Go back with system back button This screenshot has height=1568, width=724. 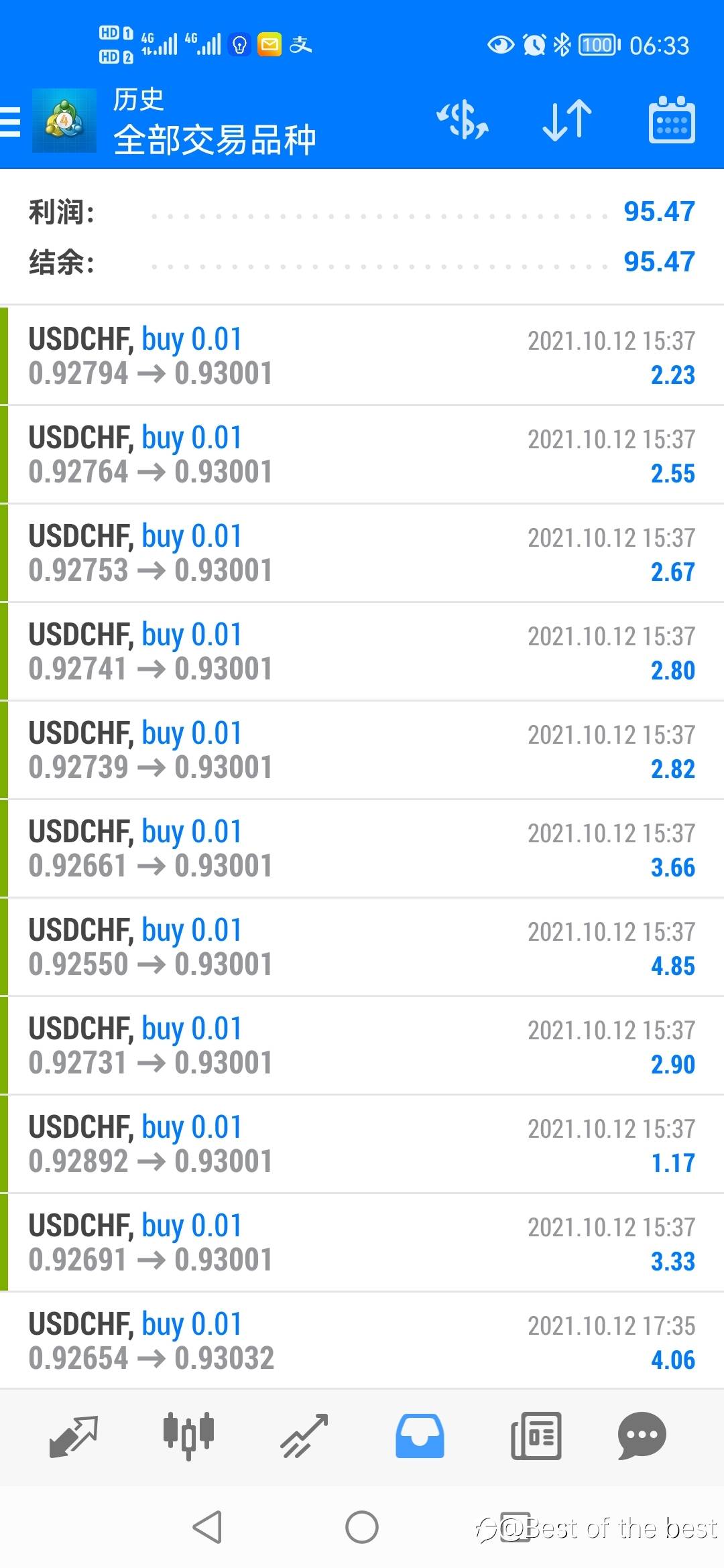[x=207, y=1528]
